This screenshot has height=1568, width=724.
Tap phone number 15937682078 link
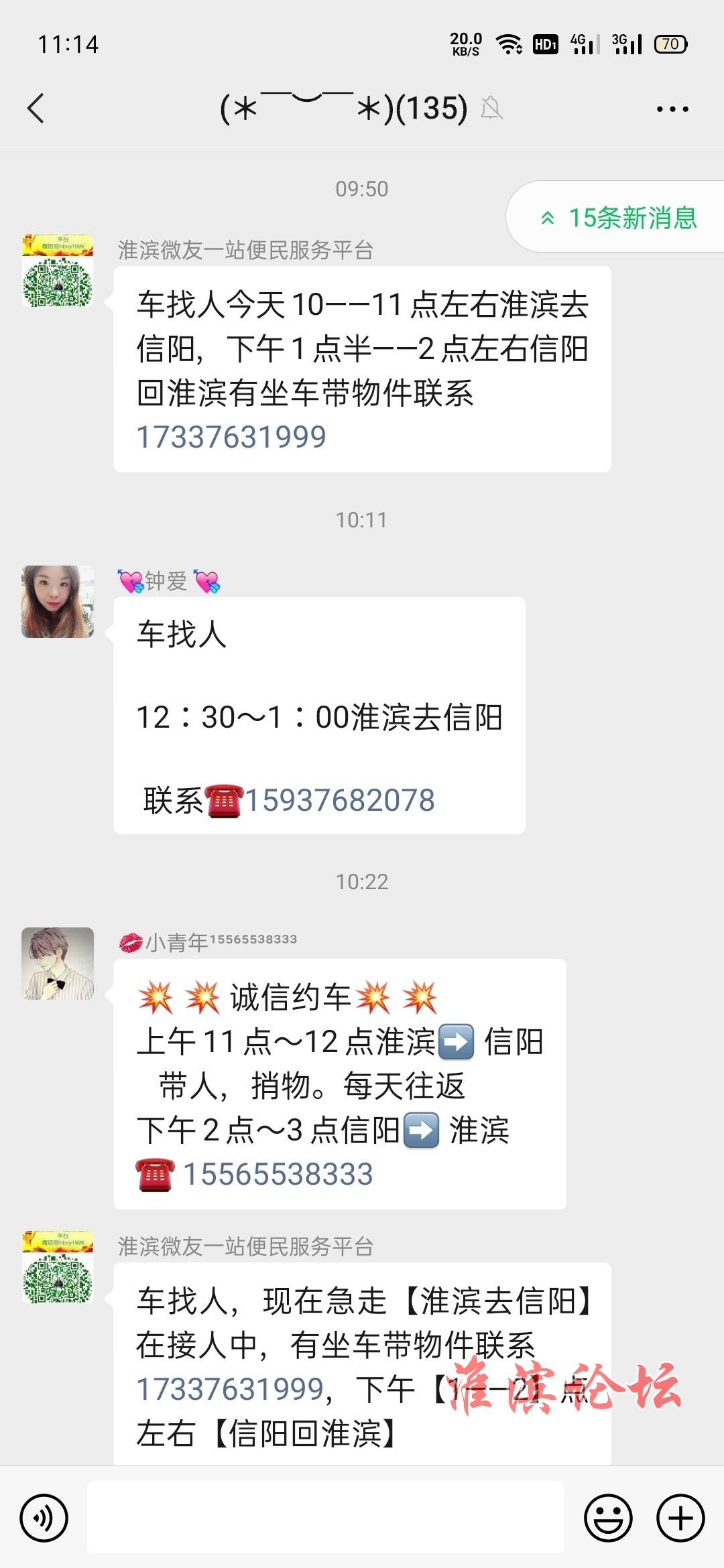(x=340, y=800)
